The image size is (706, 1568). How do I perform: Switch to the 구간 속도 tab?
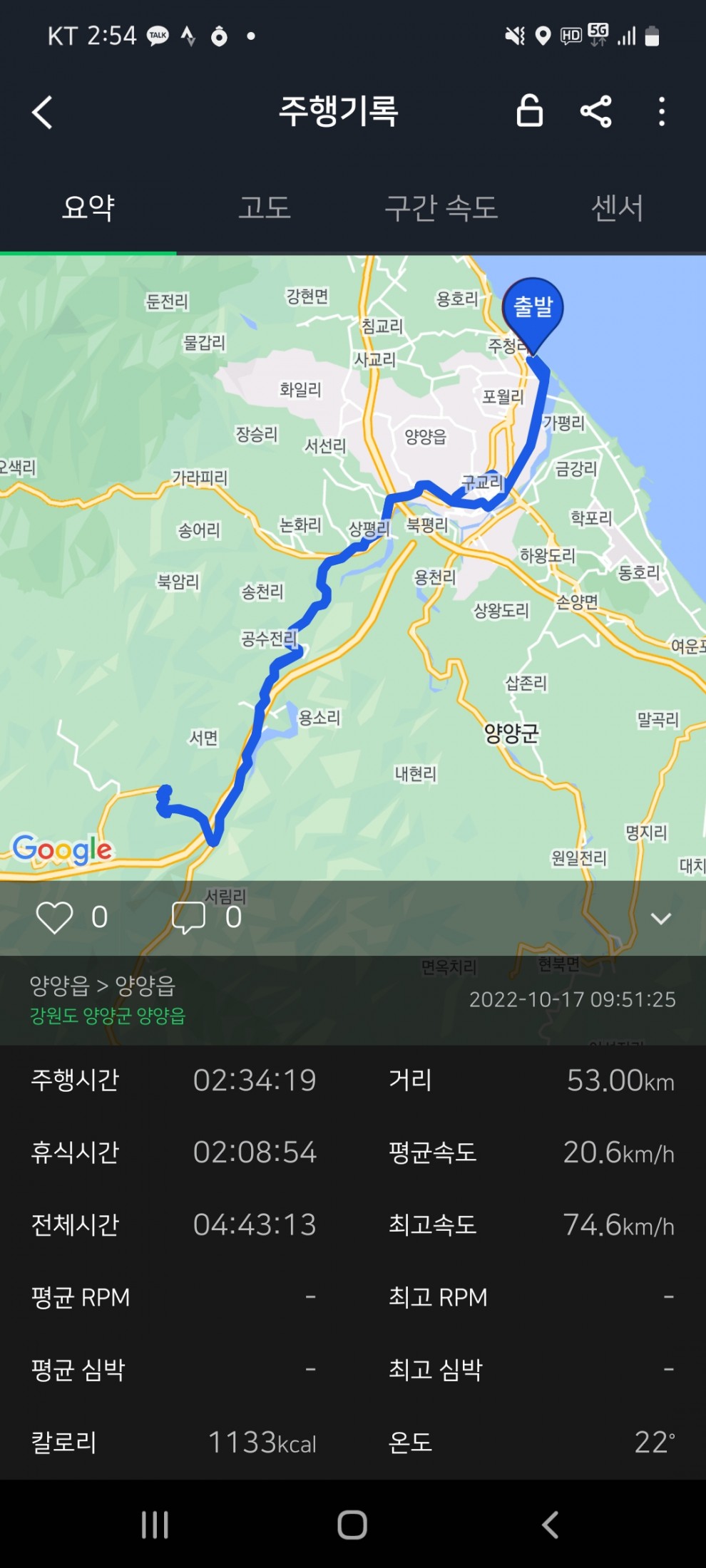click(441, 208)
